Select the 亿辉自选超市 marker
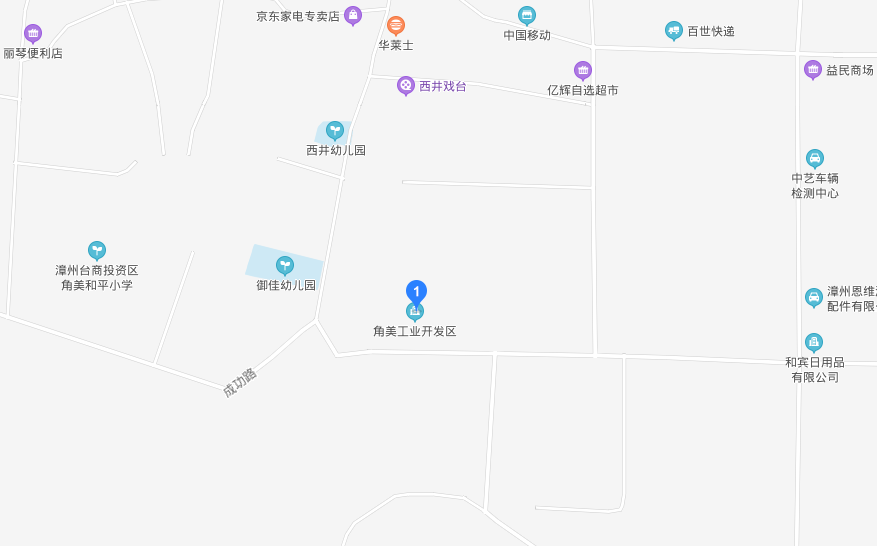Viewport: 877px width, 546px height. click(583, 70)
